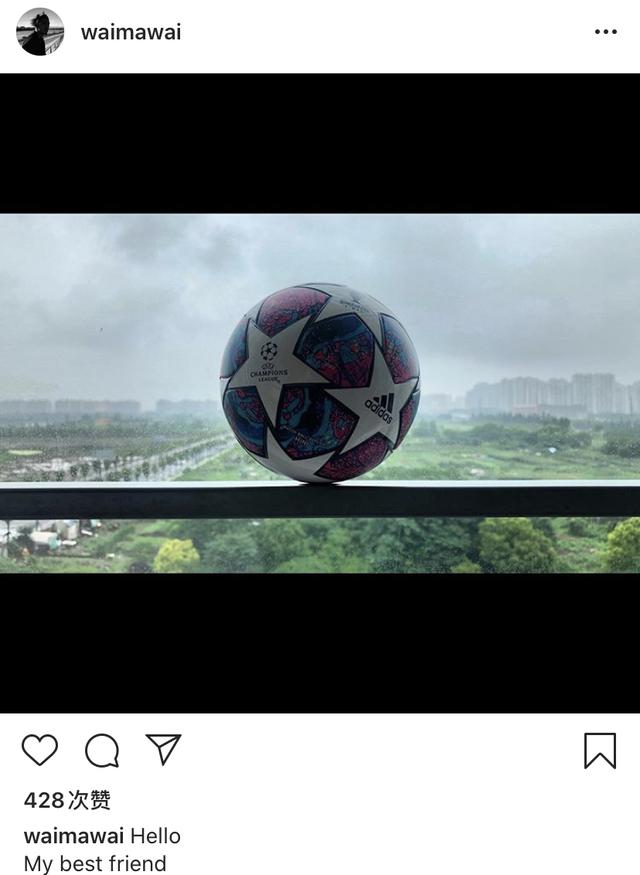This screenshot has height=875, width=640.
Task: Open comments on this post
Action: (x=102, y=750)
